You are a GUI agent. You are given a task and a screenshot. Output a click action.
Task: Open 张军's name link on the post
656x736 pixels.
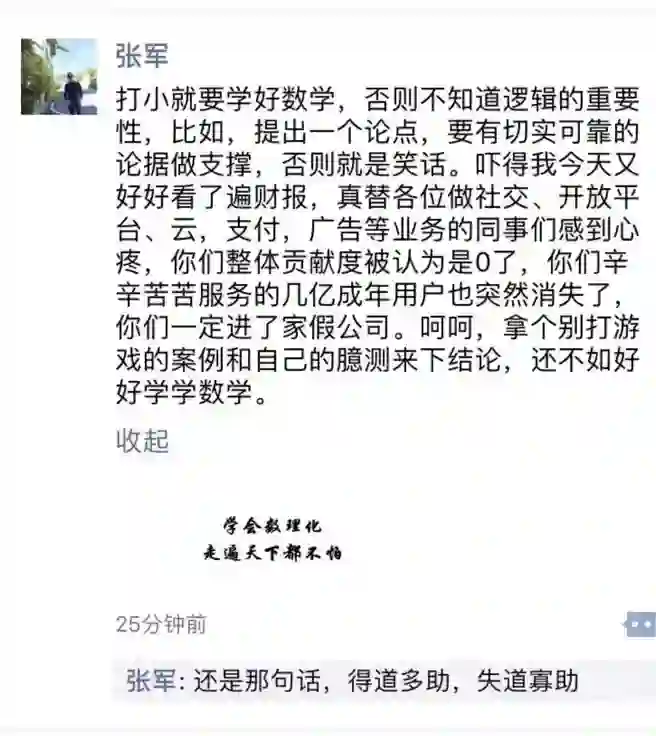point(141,56)
